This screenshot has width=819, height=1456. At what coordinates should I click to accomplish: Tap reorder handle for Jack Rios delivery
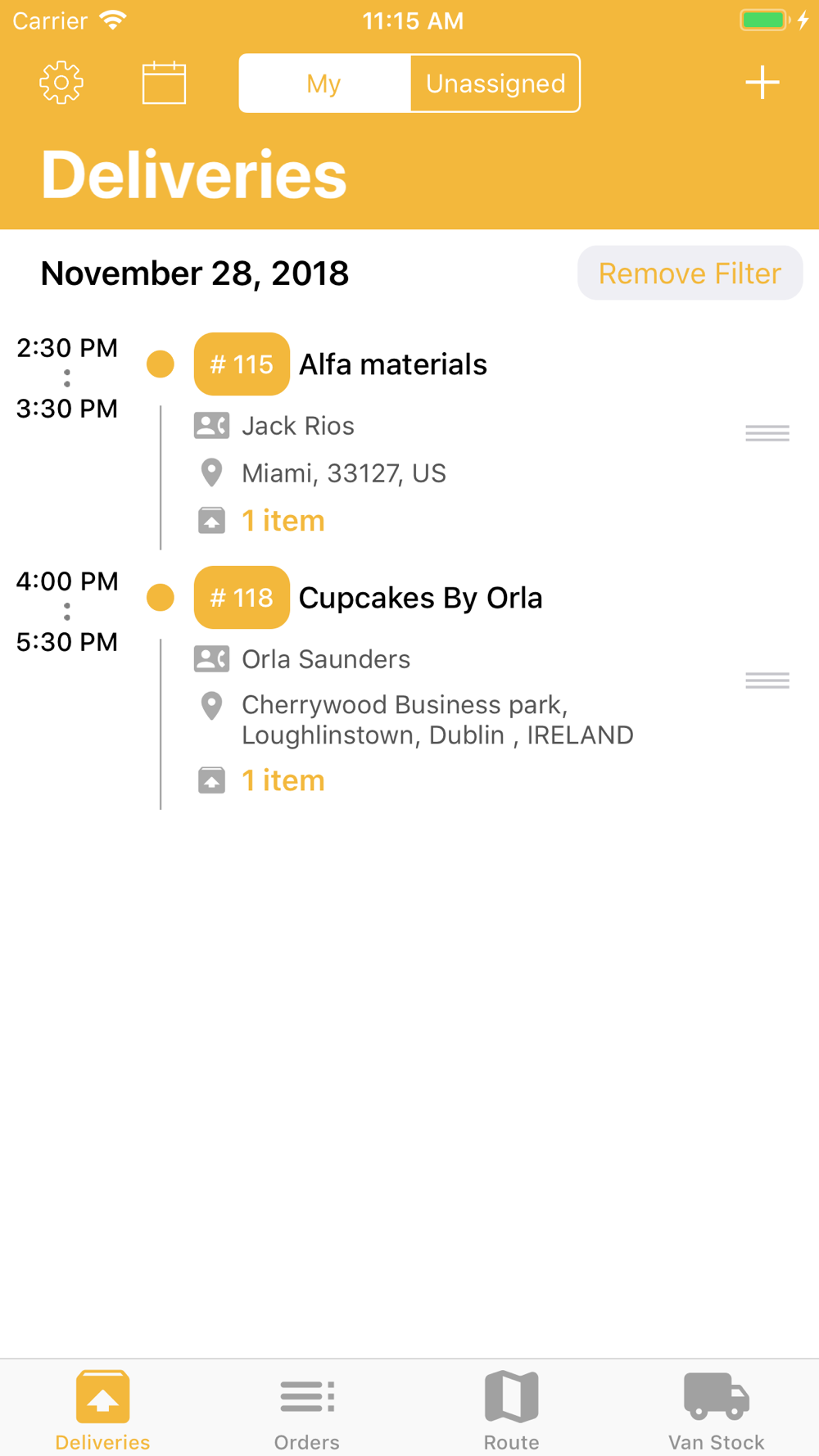click(767, 433)
